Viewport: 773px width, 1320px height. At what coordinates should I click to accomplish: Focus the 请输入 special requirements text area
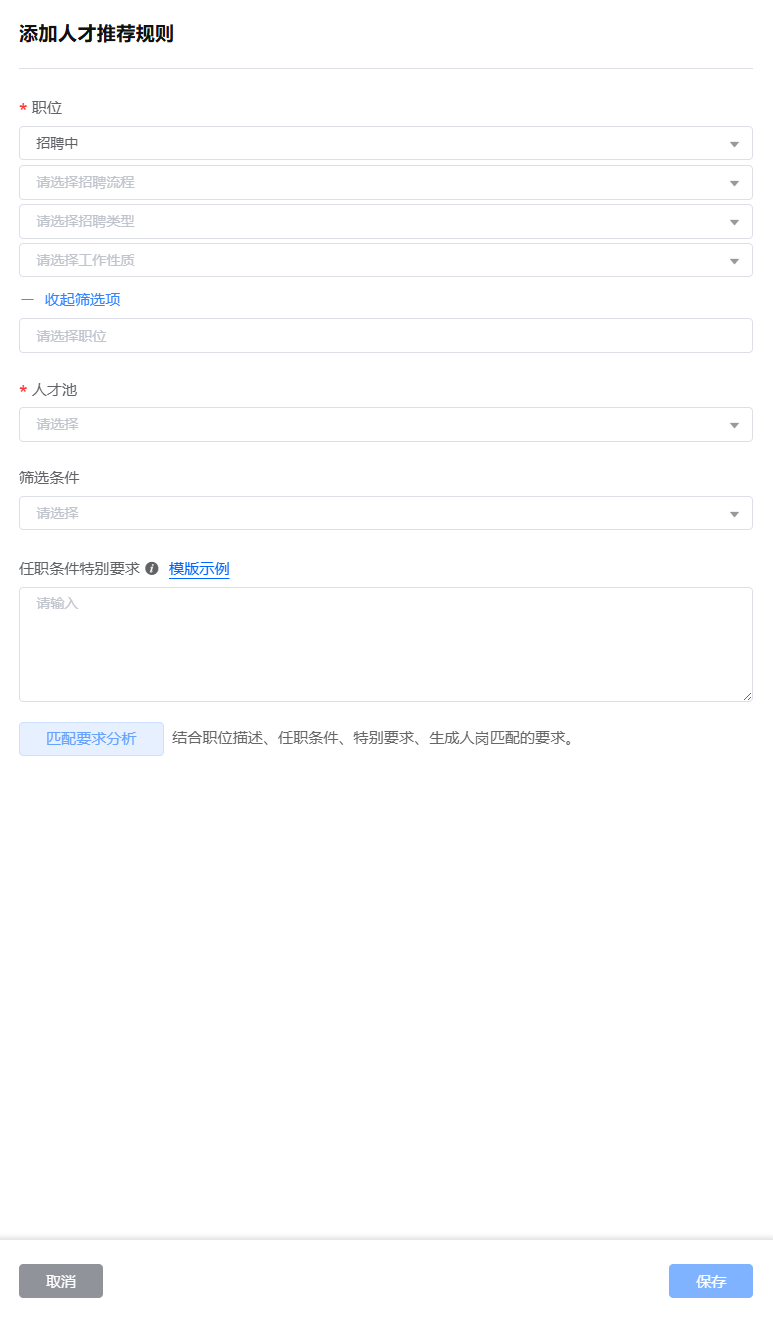tap(385, 644)
